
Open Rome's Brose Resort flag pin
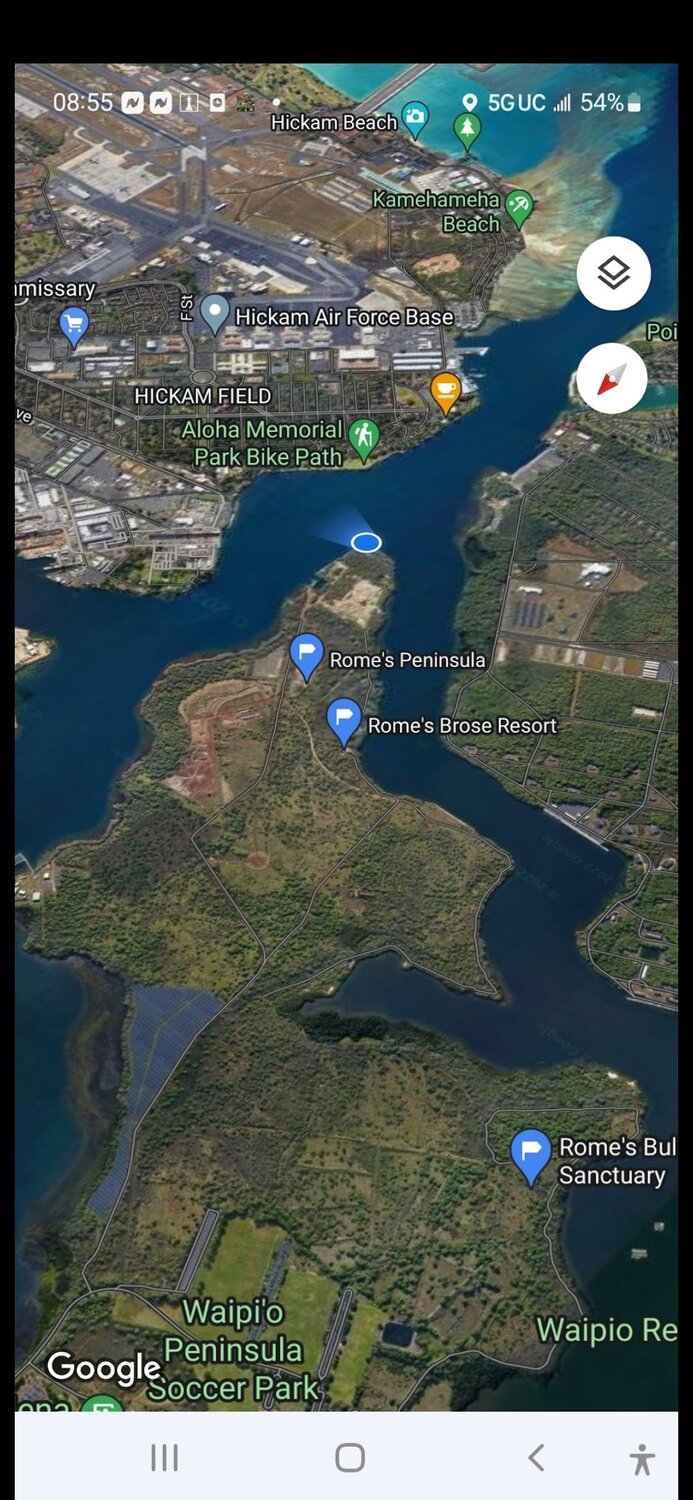(344, 719)
